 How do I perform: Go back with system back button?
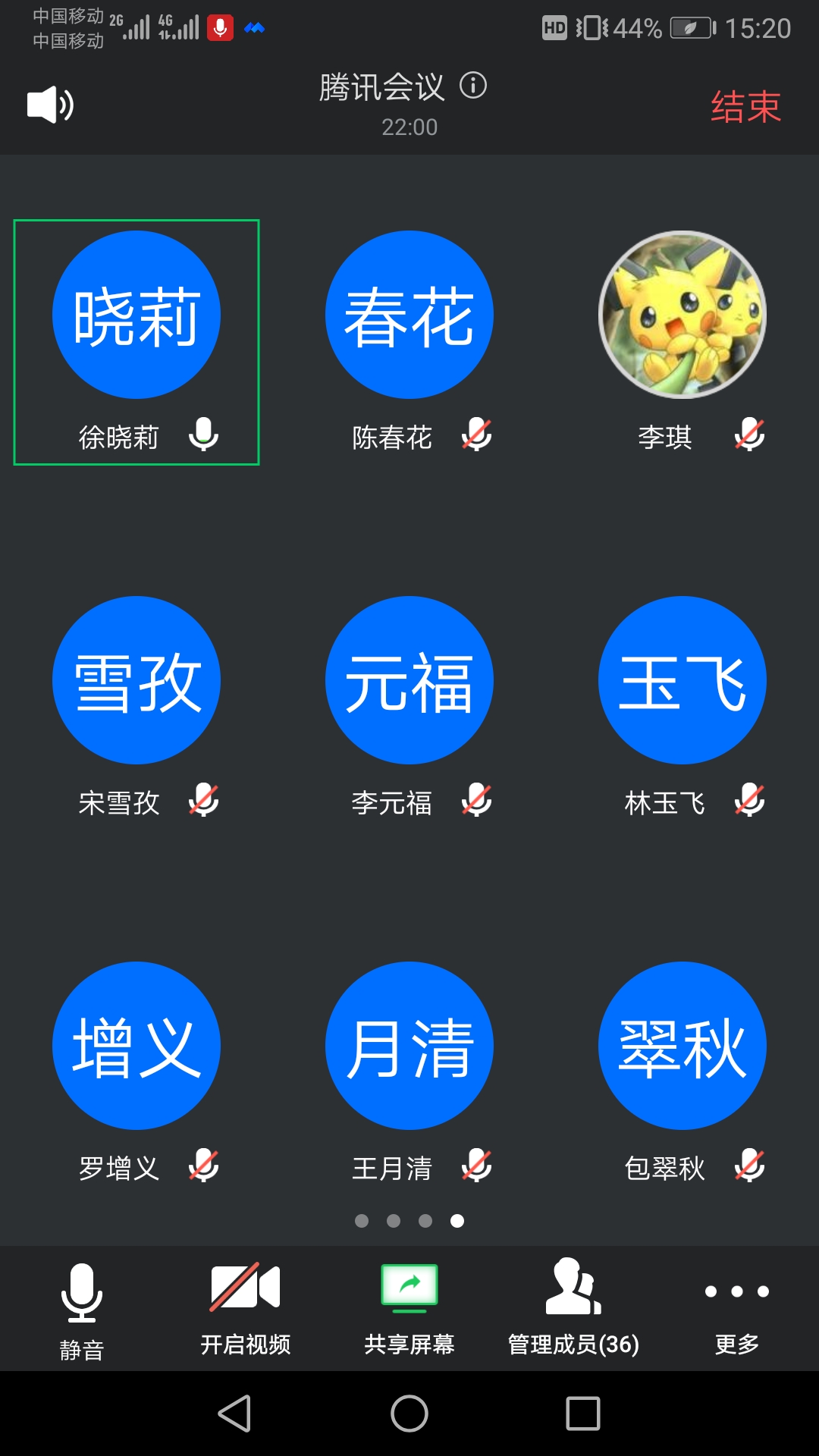(x=234, y=1414)
